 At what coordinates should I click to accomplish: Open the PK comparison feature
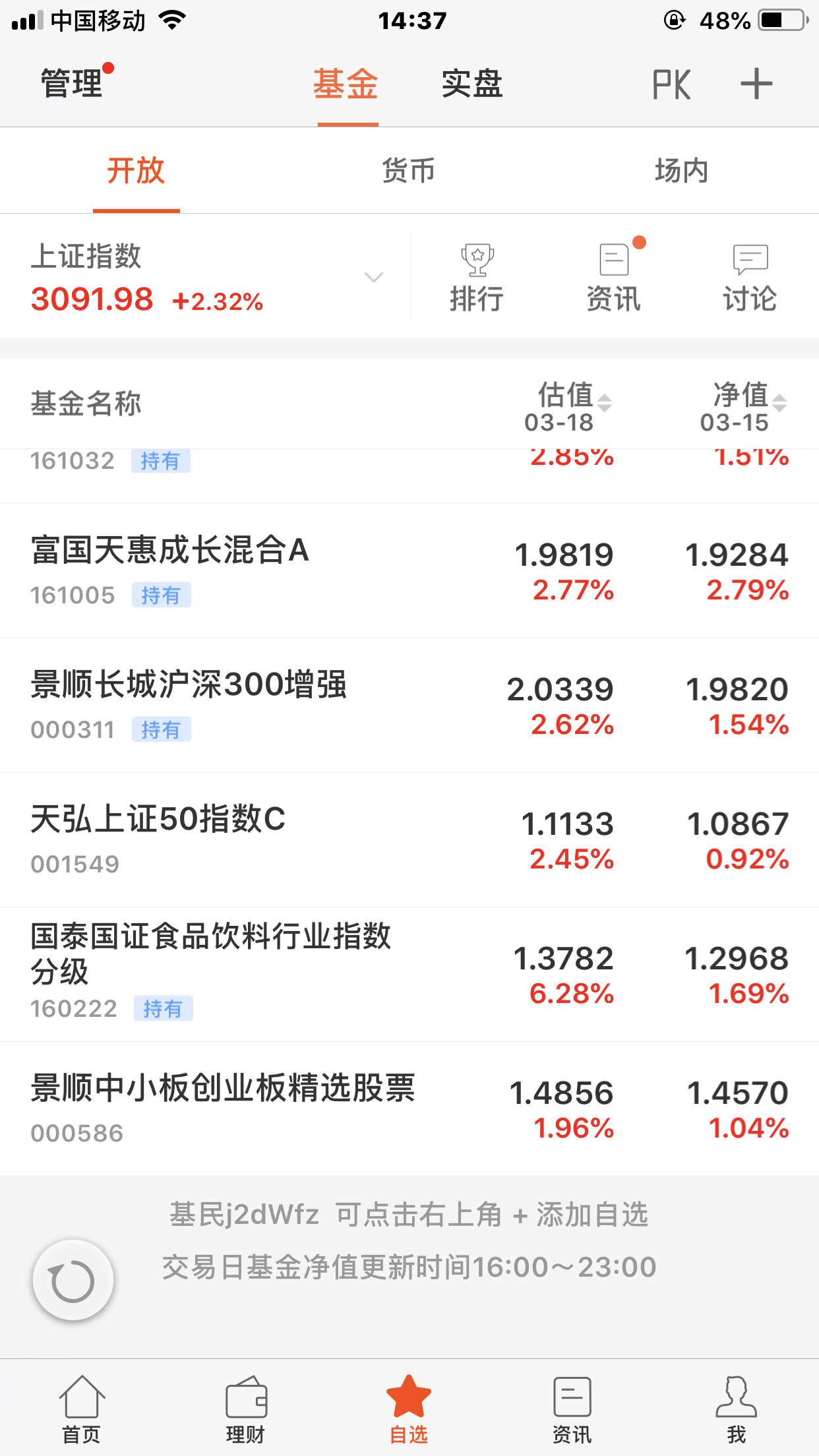(671, 84)
